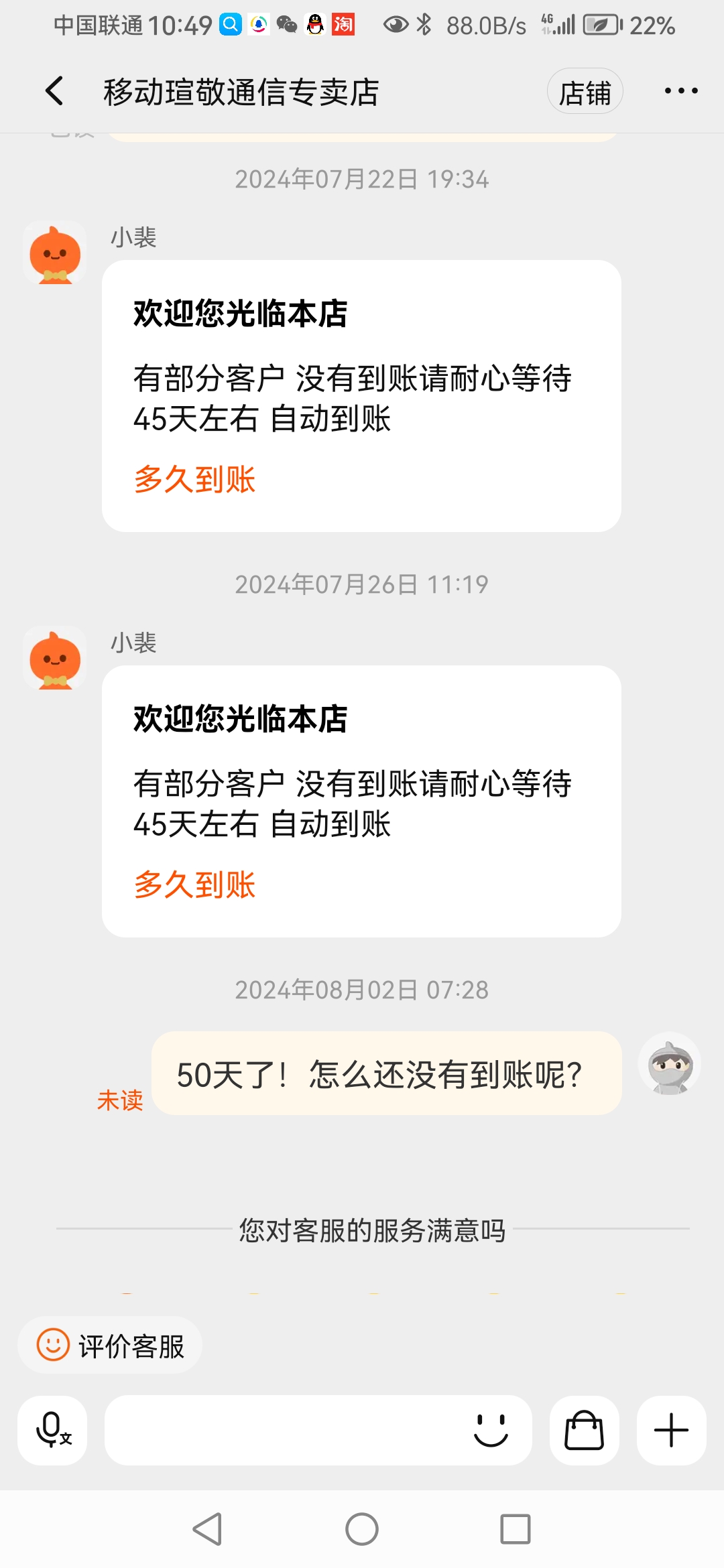Viewport: 724px width, 1568px height.
Task: Focus the message text field
Action: 282,1430
